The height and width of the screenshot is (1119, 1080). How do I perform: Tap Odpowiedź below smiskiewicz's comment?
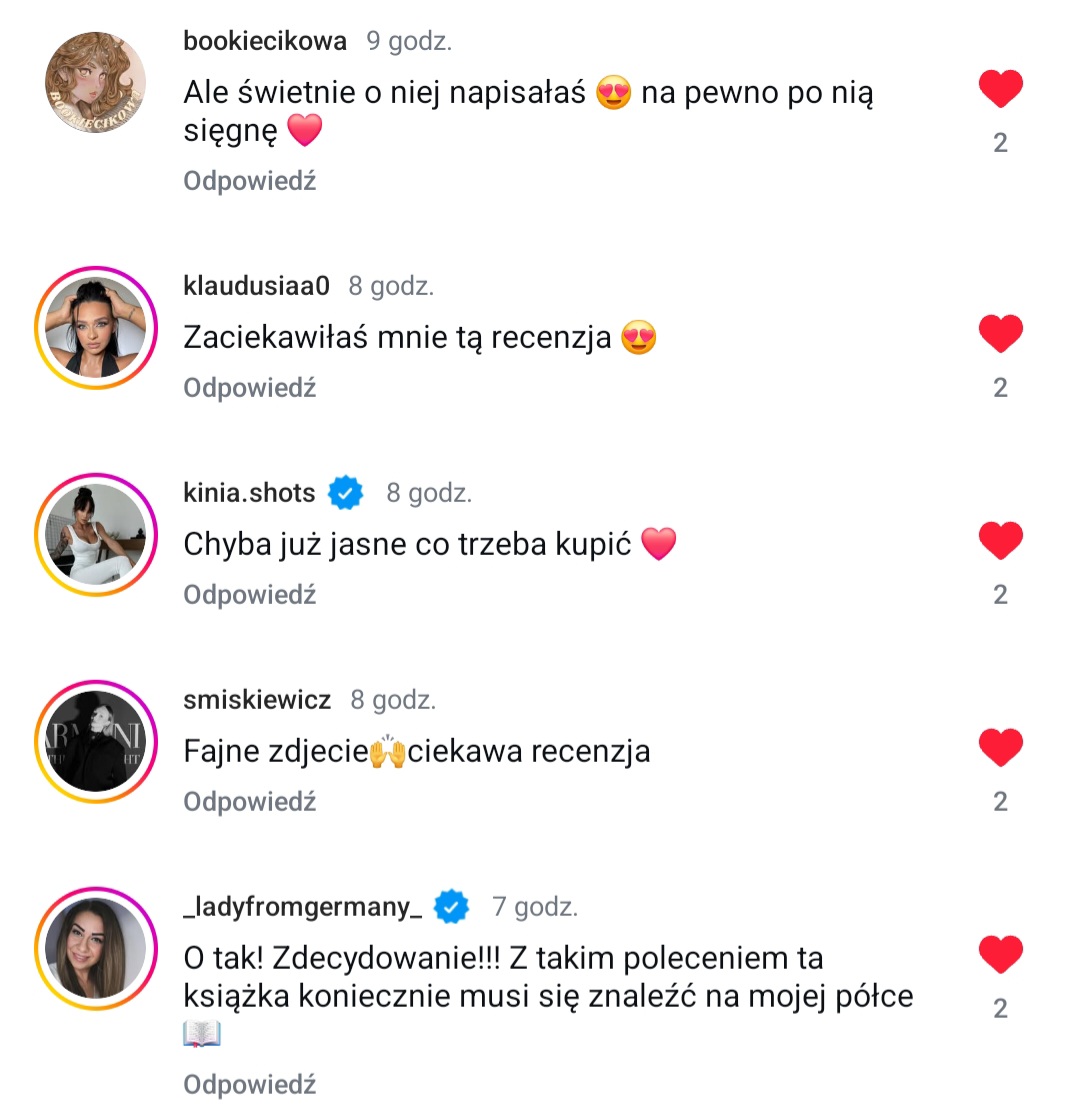tap(249, 802)
